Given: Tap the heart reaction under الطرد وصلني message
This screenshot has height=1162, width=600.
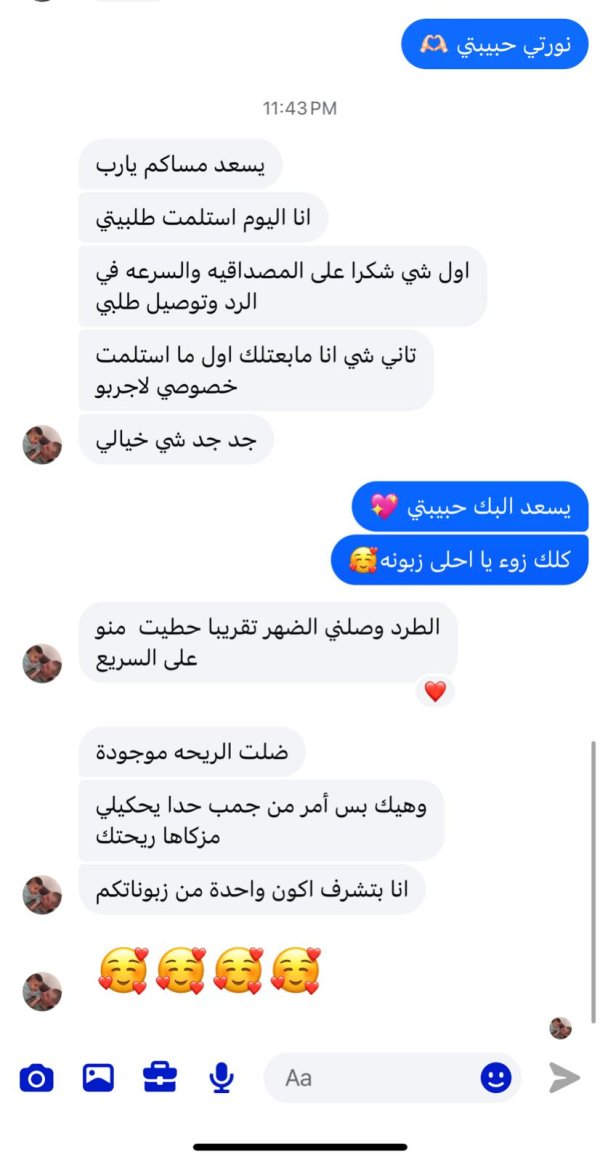Looking at the screenshot, I should (x=435, y=691).
